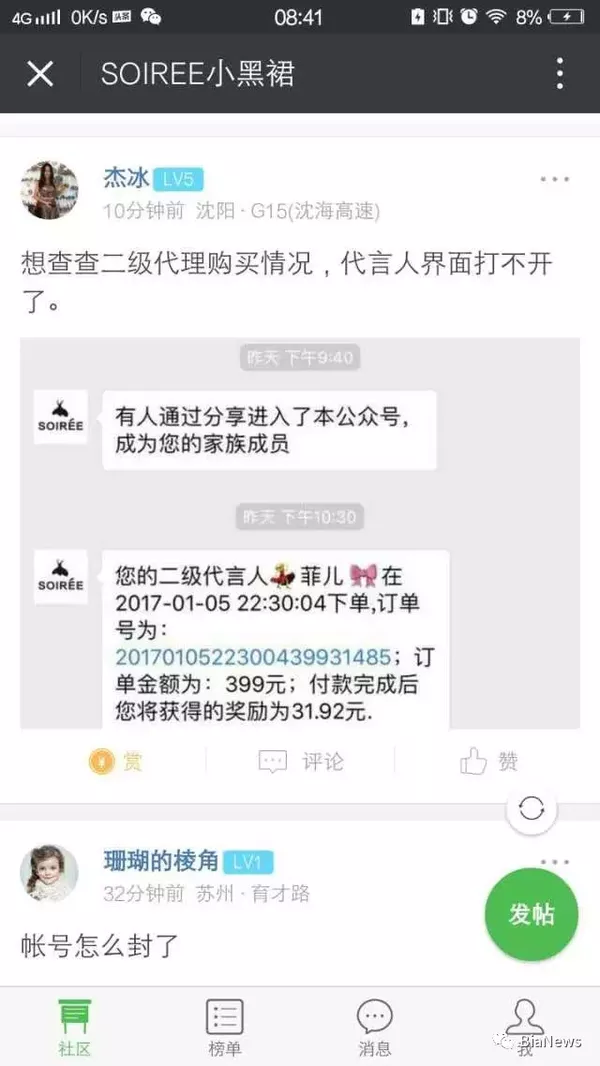Open 珊瑚的棱角's profile avatar

pos(50,873)
